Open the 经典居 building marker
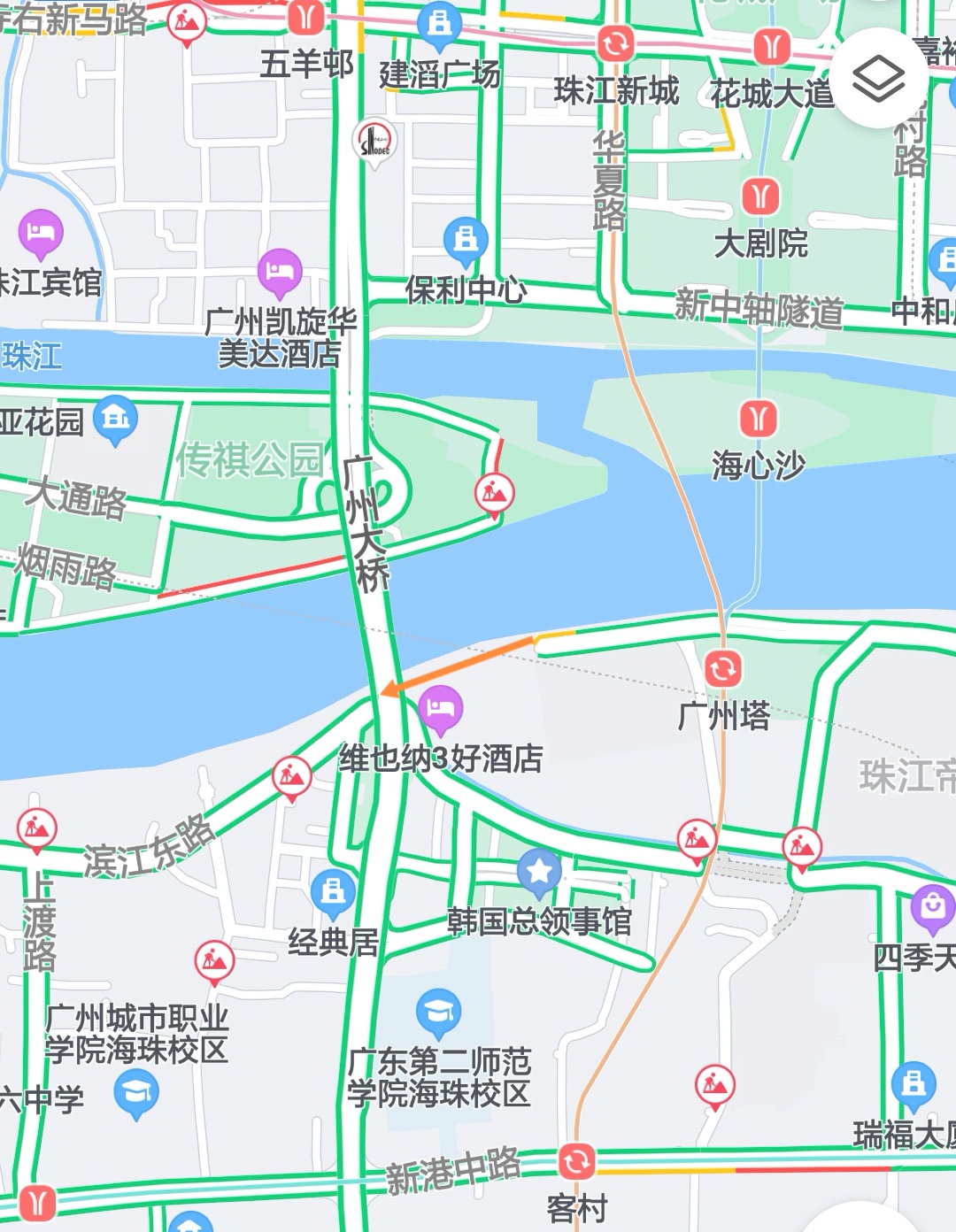956x1232 pixels. [x=333, y=892]
